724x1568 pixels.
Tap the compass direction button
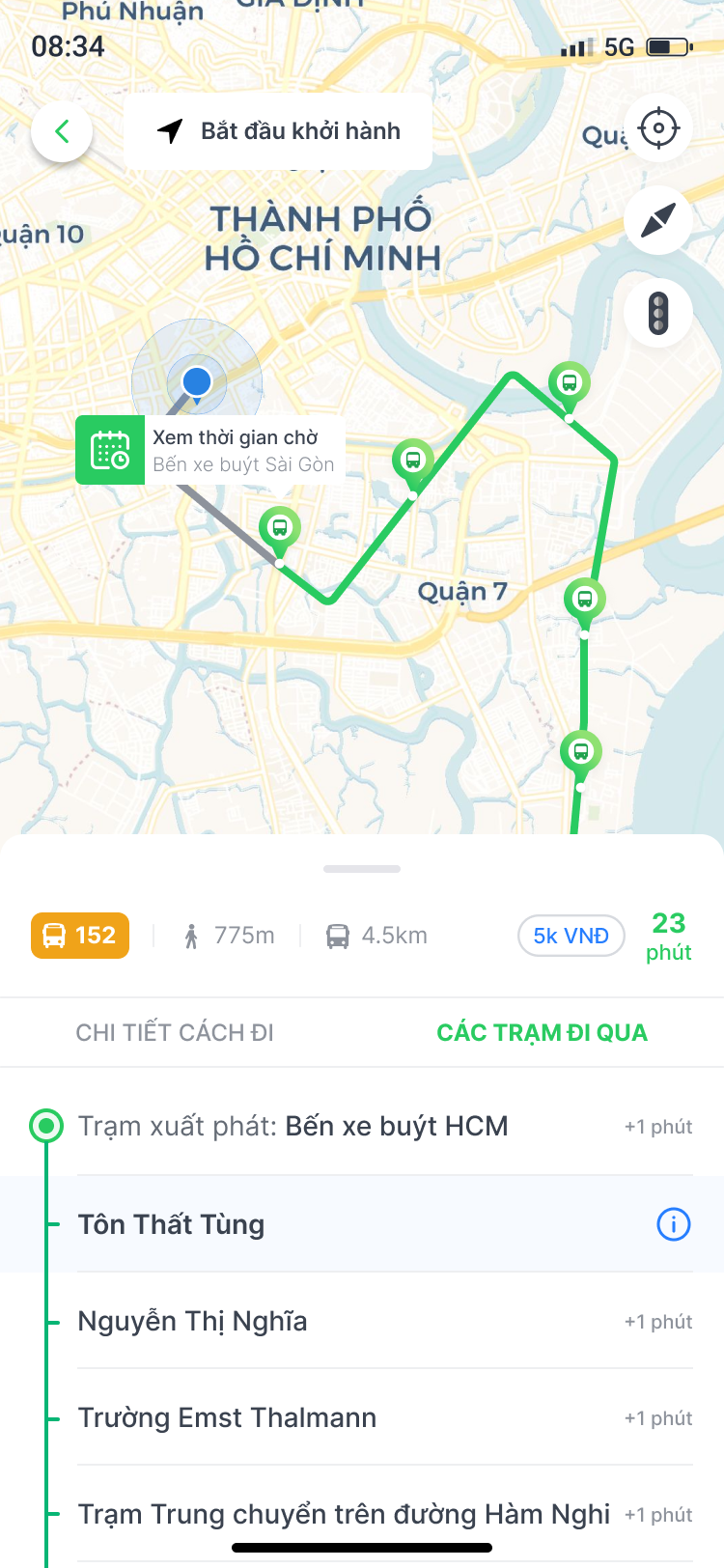pyautogui.click(x=658, y=220)
